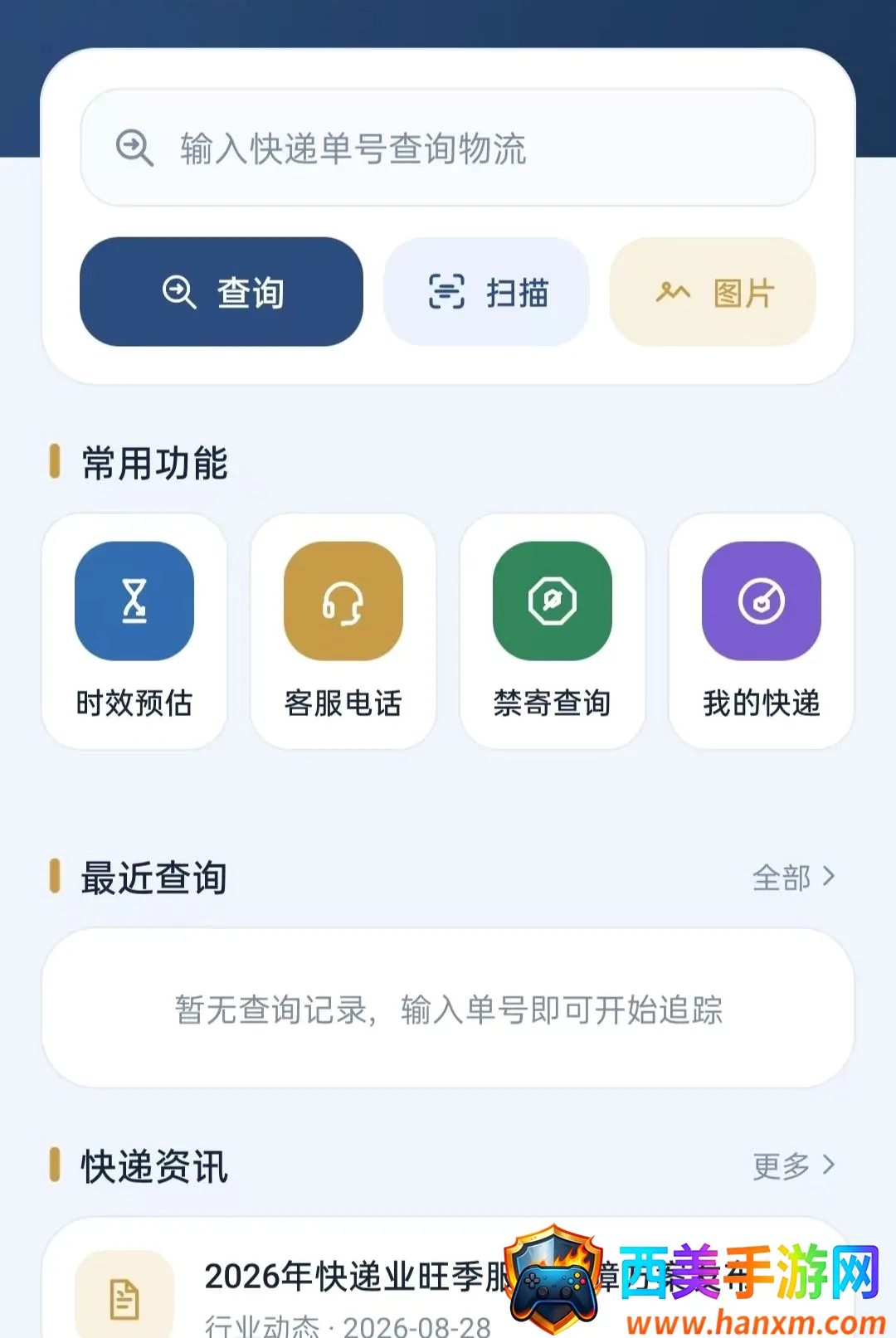Tap the tracking number search field
The image size is (896, 1338).
(448, 148)
